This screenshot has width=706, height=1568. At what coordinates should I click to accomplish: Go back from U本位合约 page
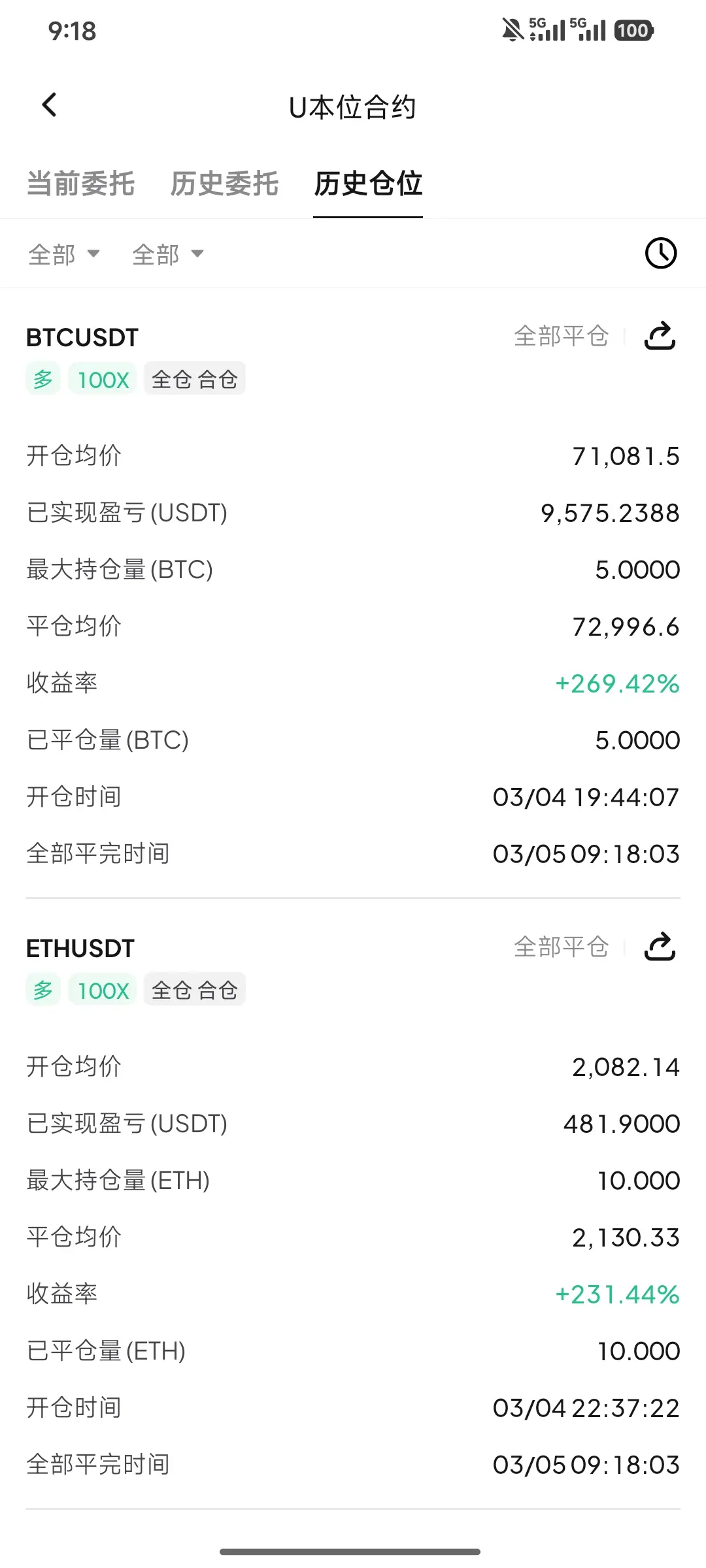[x=50, y=105]
